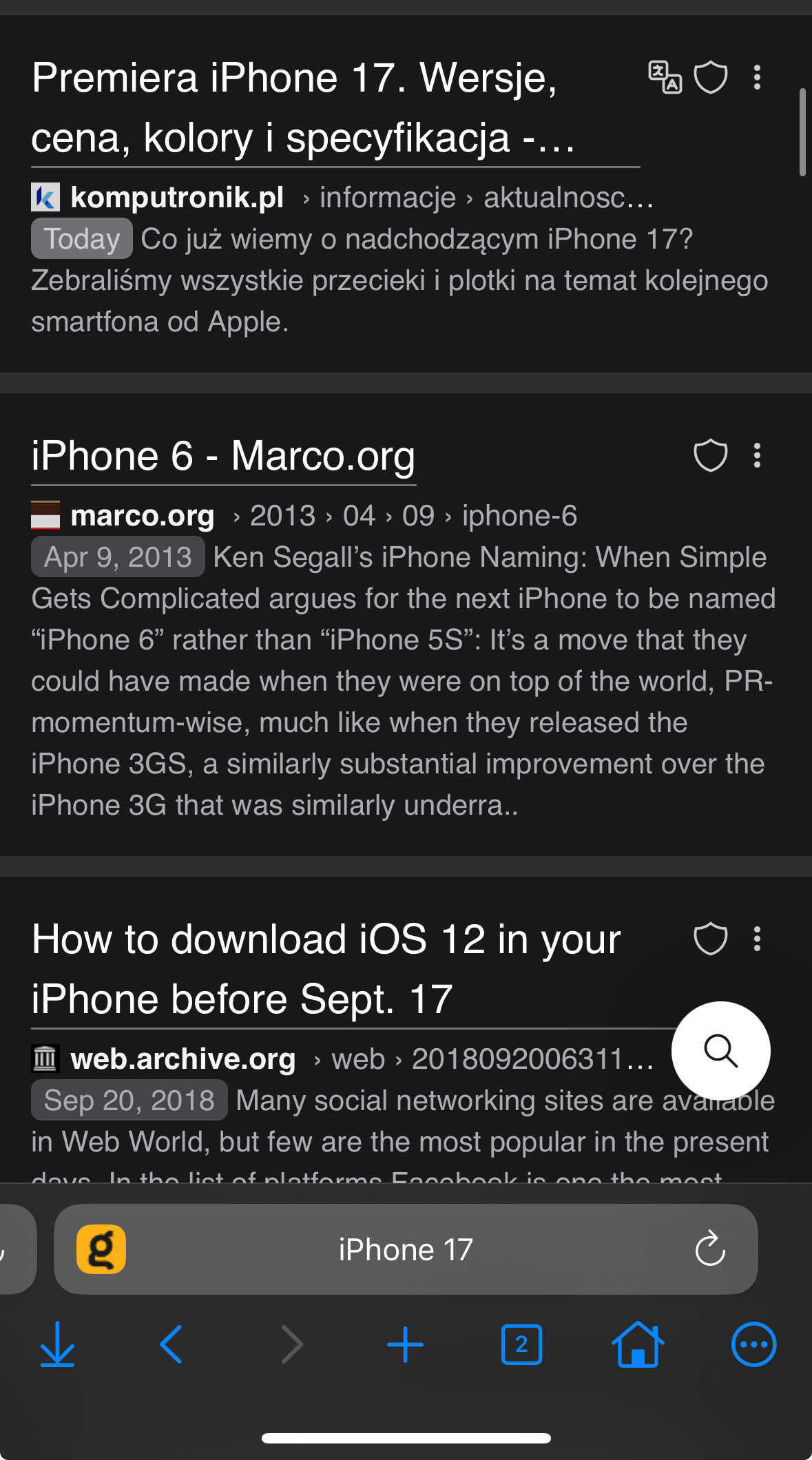Tap the shield icon on the iOS 12 result
Image resolution: width=812 pixels, height=1460 pixels.
tap(710, 939)
